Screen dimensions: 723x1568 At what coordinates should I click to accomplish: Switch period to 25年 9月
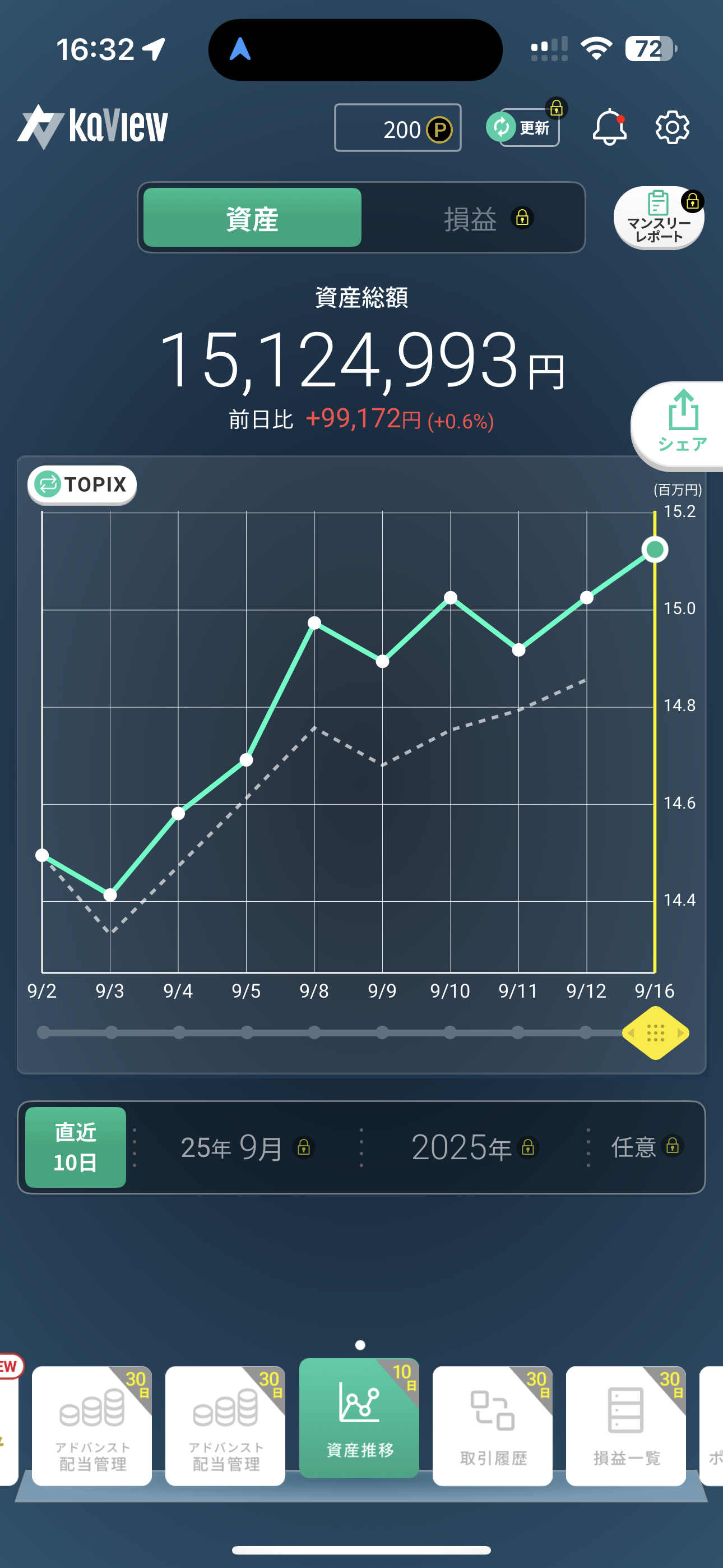[247, 1147]
